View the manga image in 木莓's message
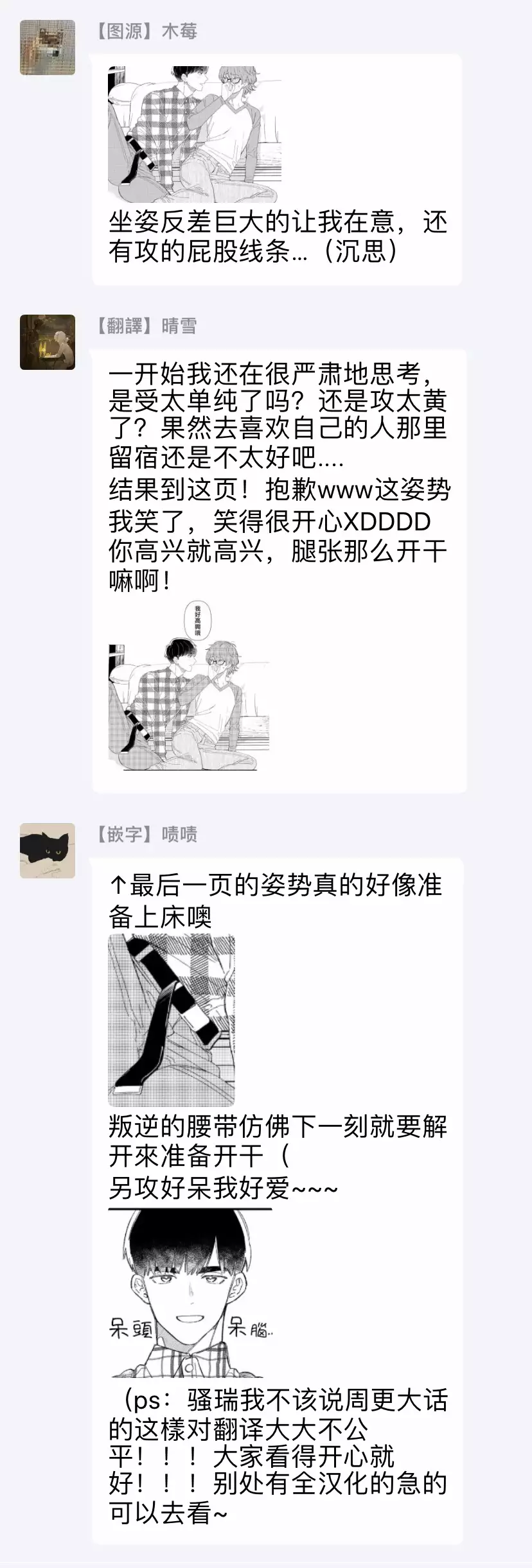 (194, 134)
